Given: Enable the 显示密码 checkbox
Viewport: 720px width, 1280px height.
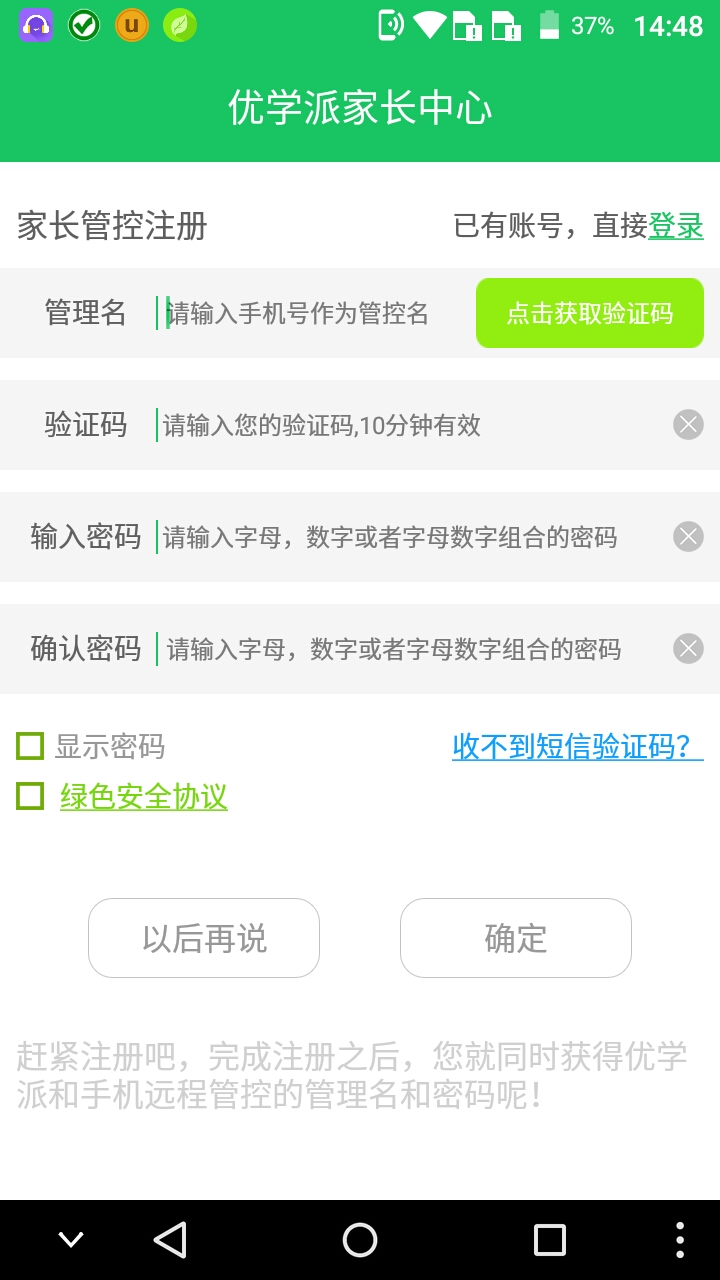Looking at the screenshot, I should pyautogui.click(x=28, y=745).
